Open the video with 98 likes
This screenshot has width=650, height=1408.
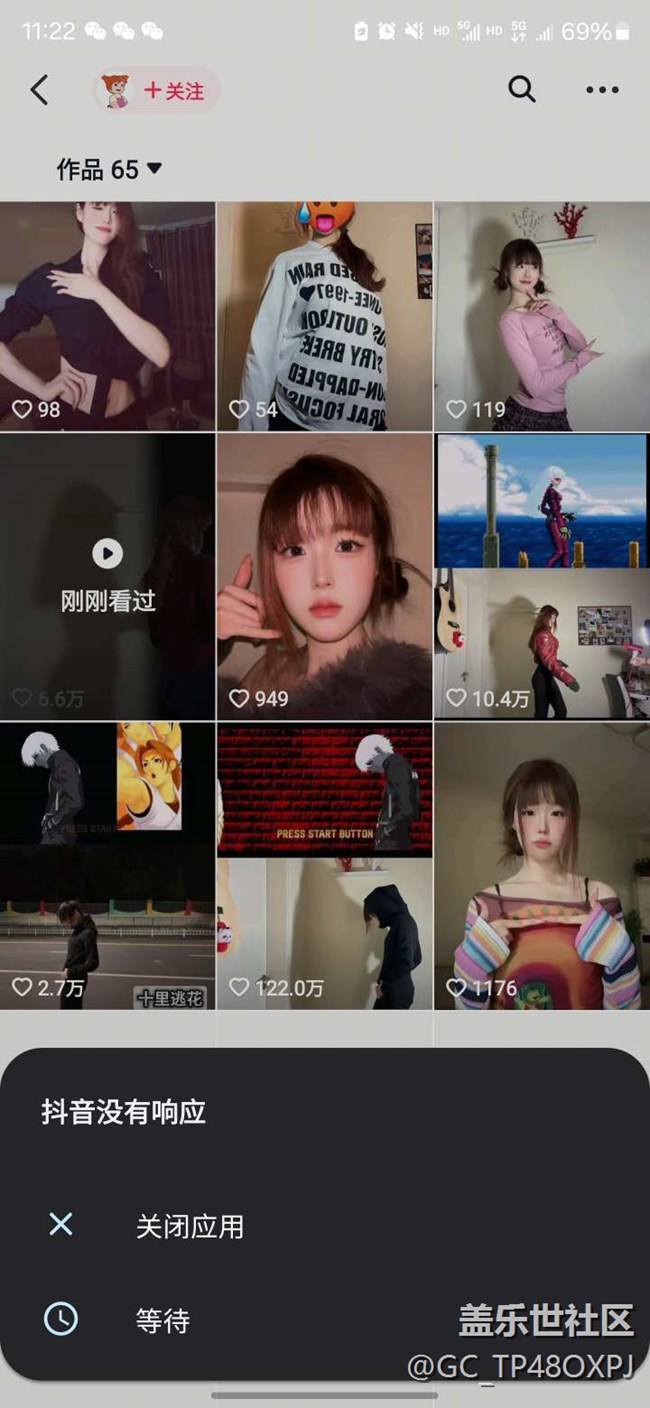point(107,316)
